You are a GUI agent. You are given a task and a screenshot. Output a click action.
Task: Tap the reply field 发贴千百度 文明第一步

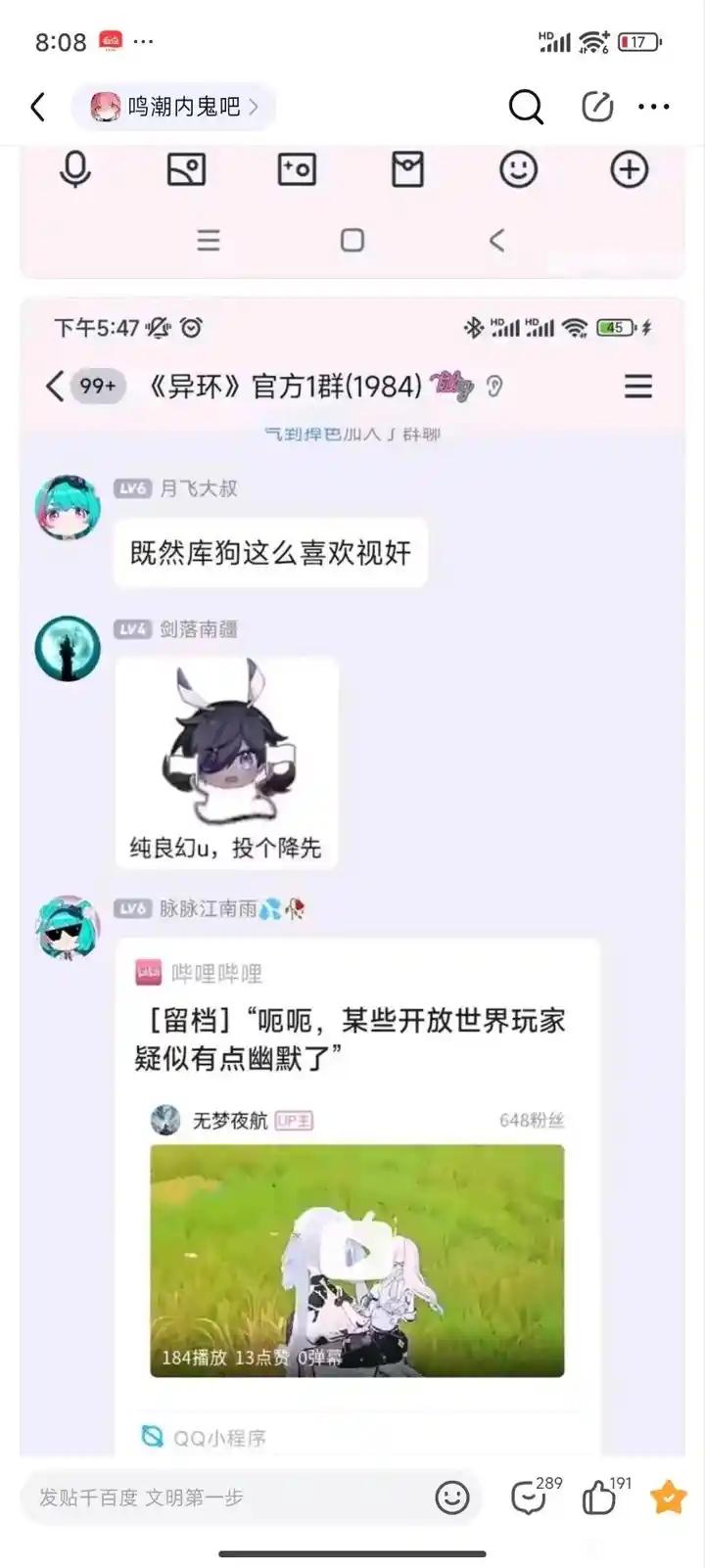[251, 1497]
